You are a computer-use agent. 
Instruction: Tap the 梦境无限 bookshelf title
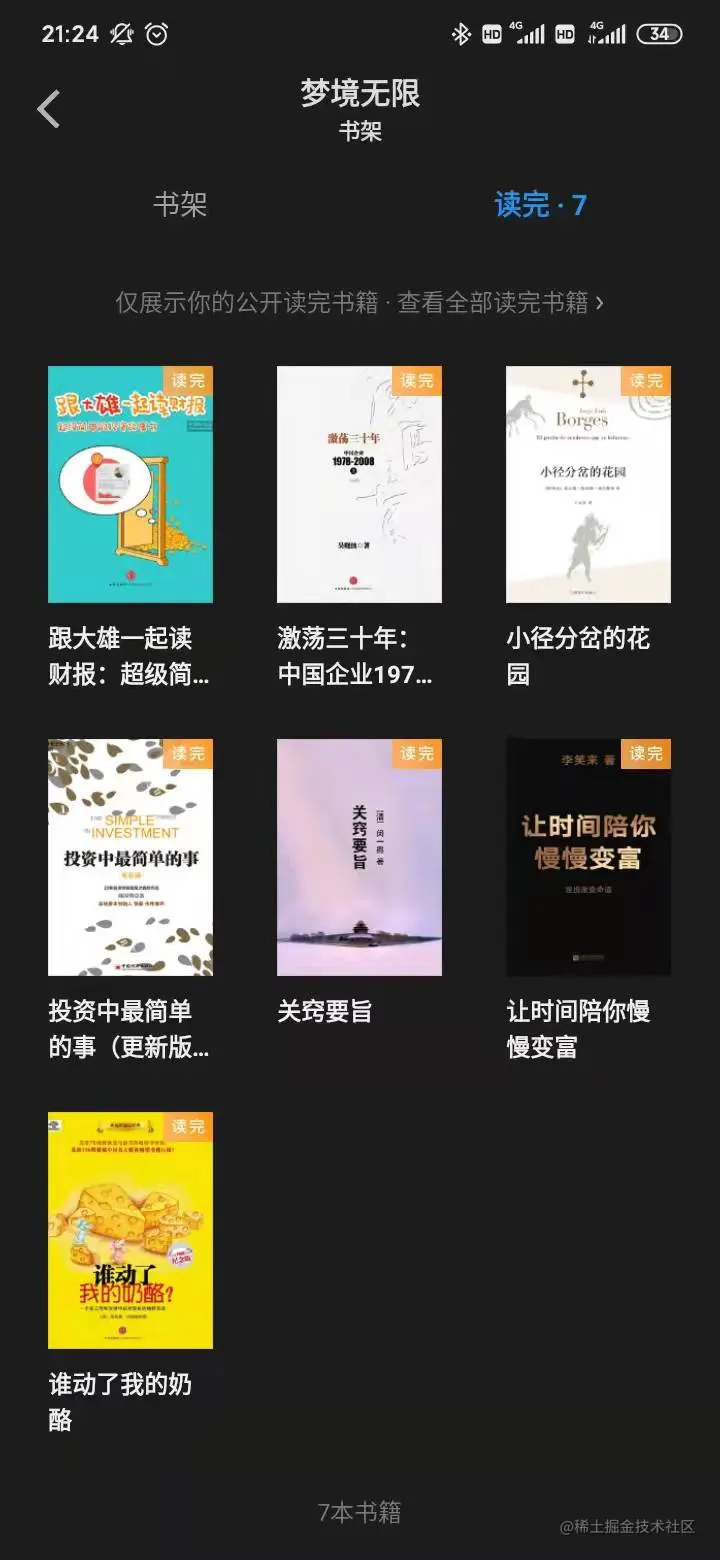point(360,92)
